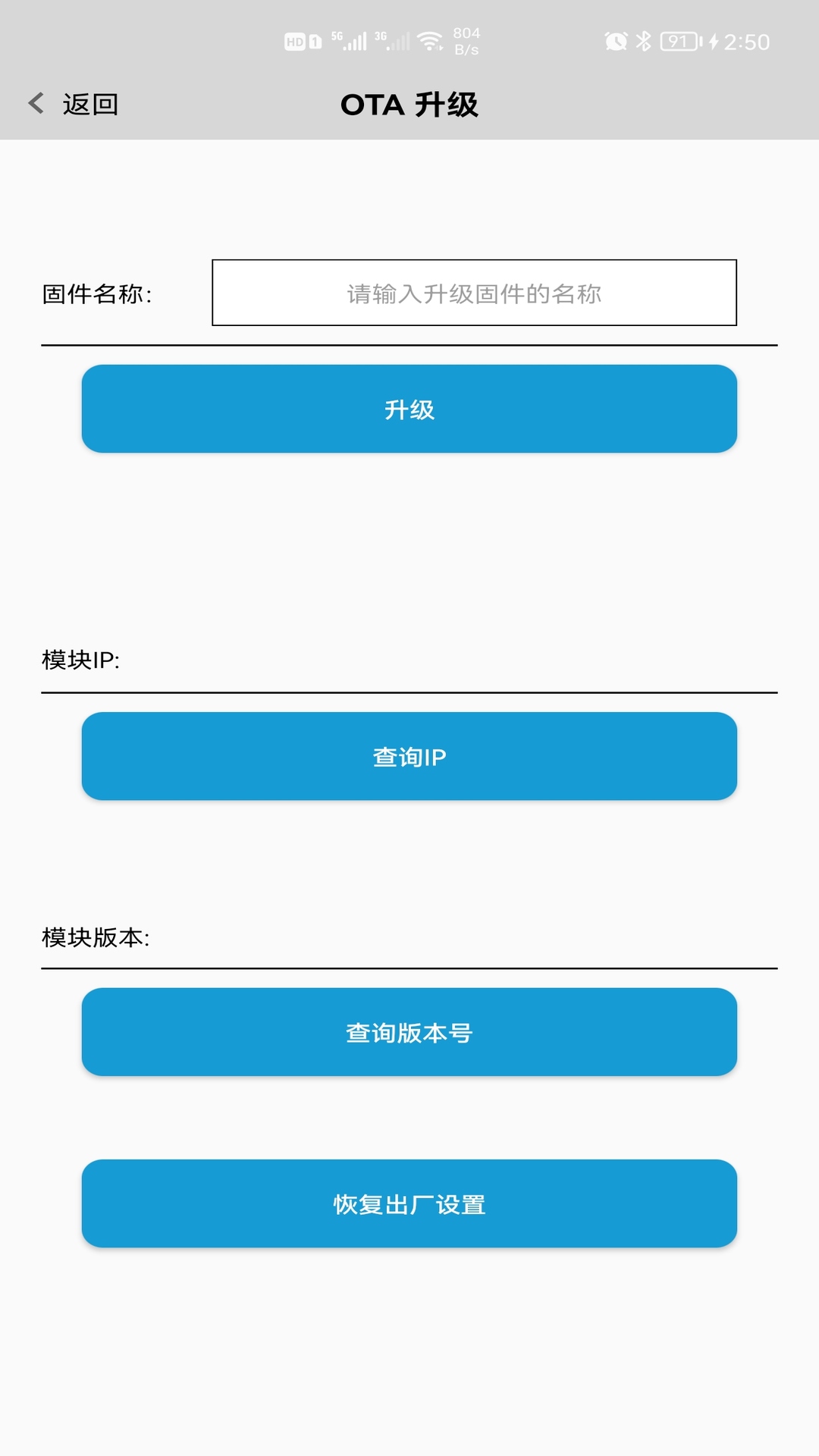Image resolution: width=819 pixels, height=1456 pixels.
Task: Tap the firmware name input field
Action: pos(473,294)
